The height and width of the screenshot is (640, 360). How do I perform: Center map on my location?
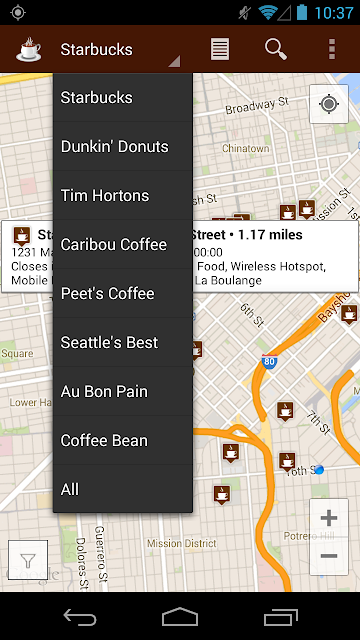tap(329, 104)
